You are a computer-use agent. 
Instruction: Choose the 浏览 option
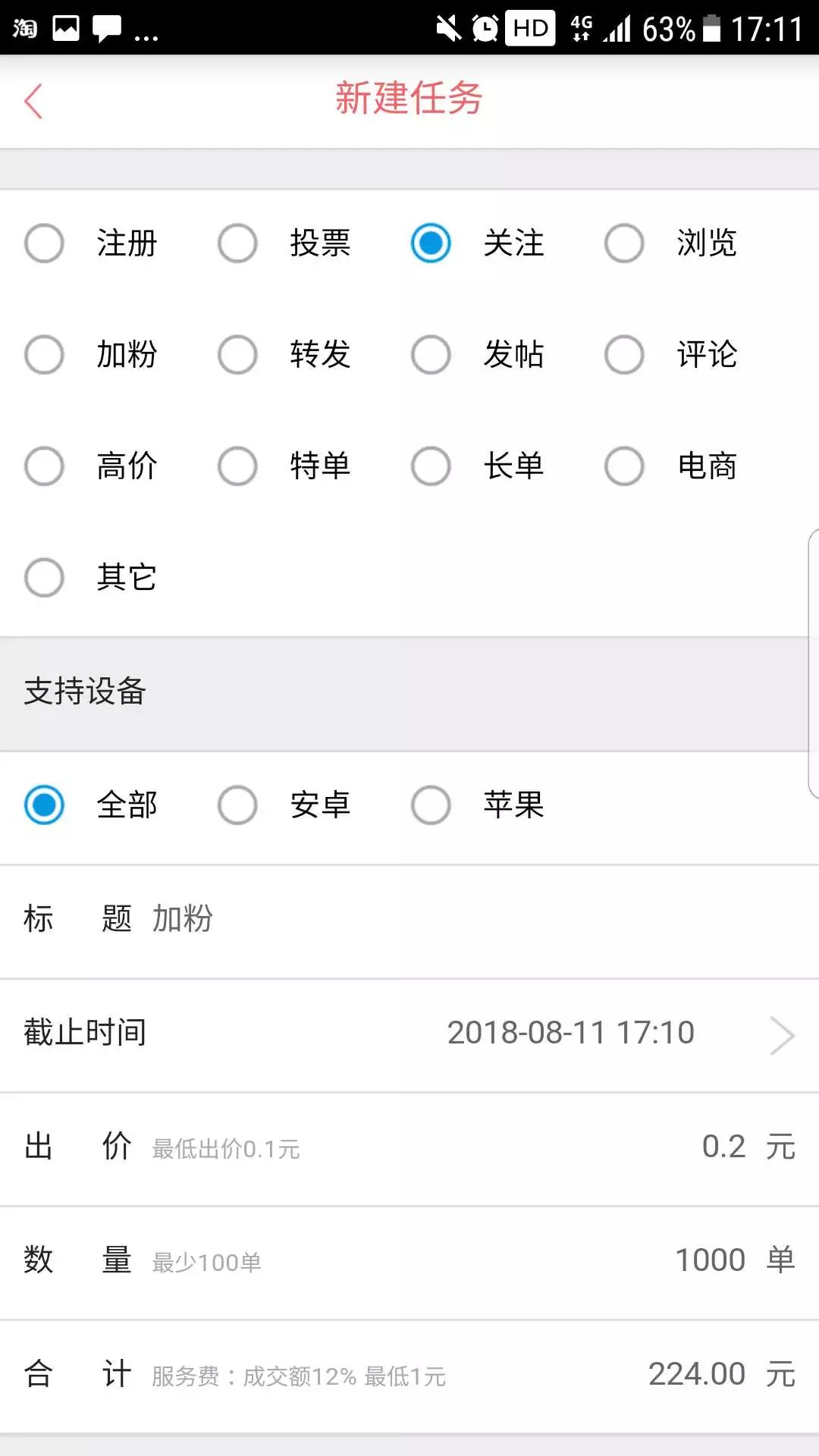[625, 244]
